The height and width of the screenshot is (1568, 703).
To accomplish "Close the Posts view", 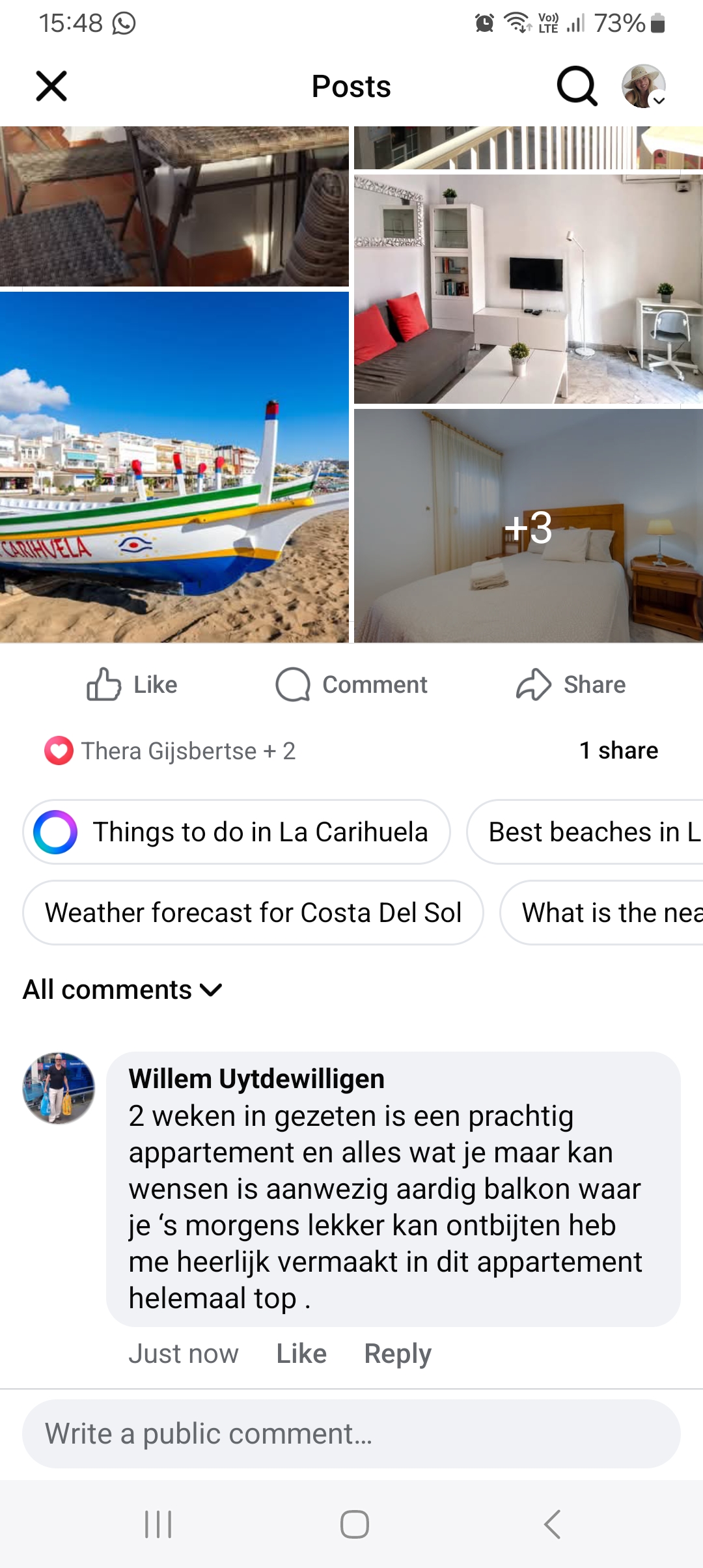I will (51, 86).
